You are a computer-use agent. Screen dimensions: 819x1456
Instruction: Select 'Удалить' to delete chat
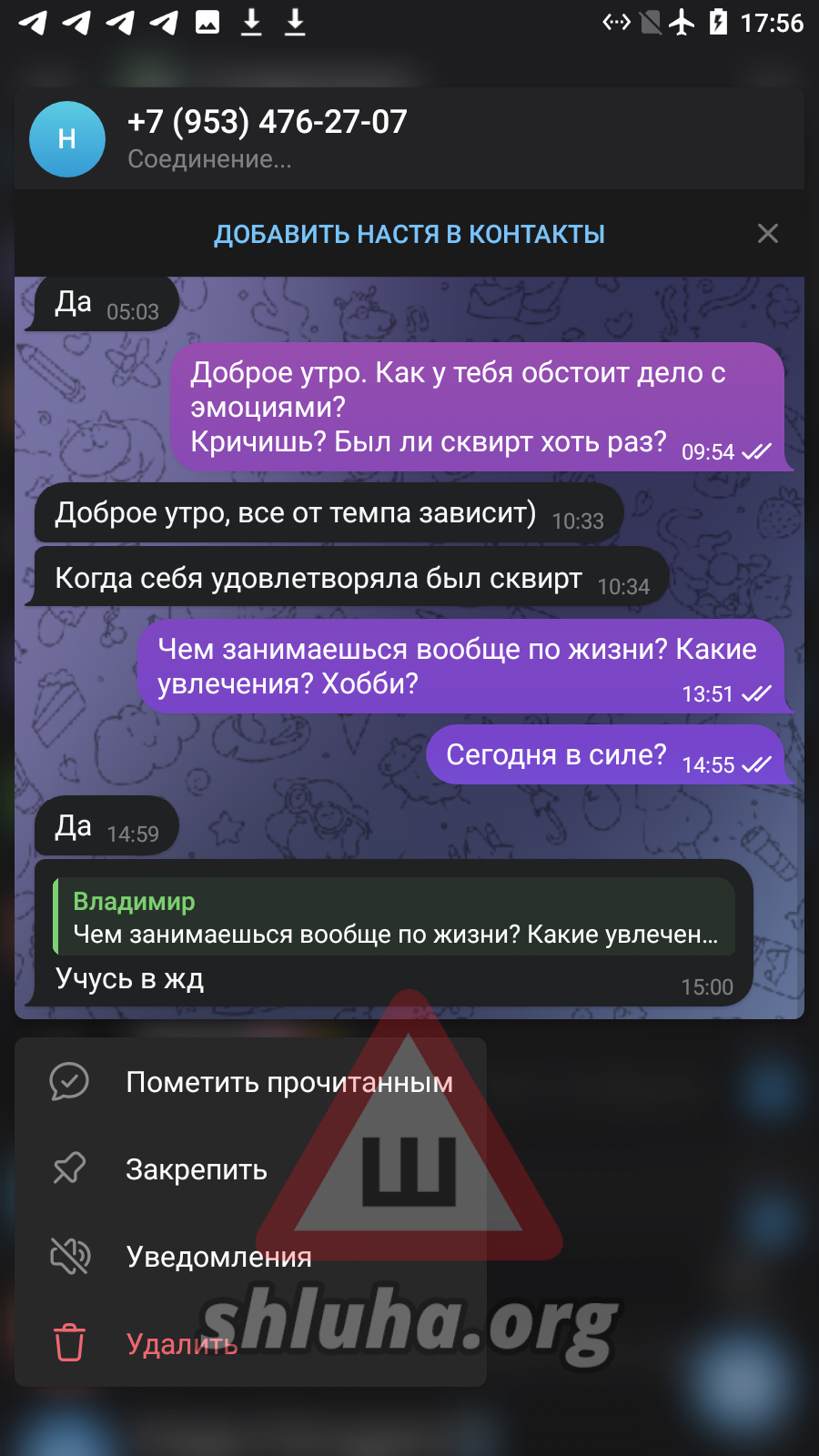(x=182, y=1344)
